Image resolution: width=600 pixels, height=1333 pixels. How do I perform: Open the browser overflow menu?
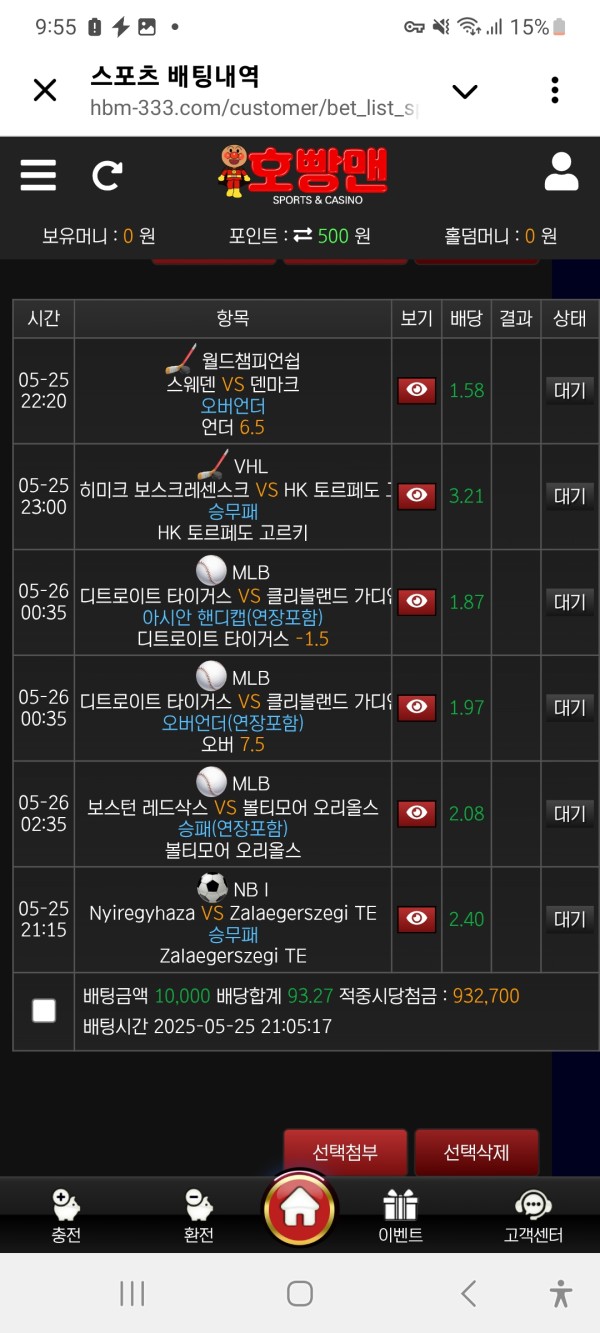pyautogui.click(x=555, y=91)
